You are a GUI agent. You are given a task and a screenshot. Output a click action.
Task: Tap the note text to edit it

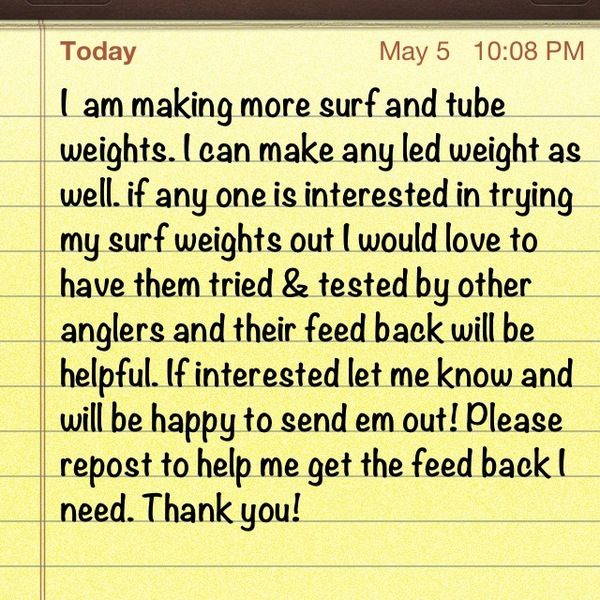(320, 300)
